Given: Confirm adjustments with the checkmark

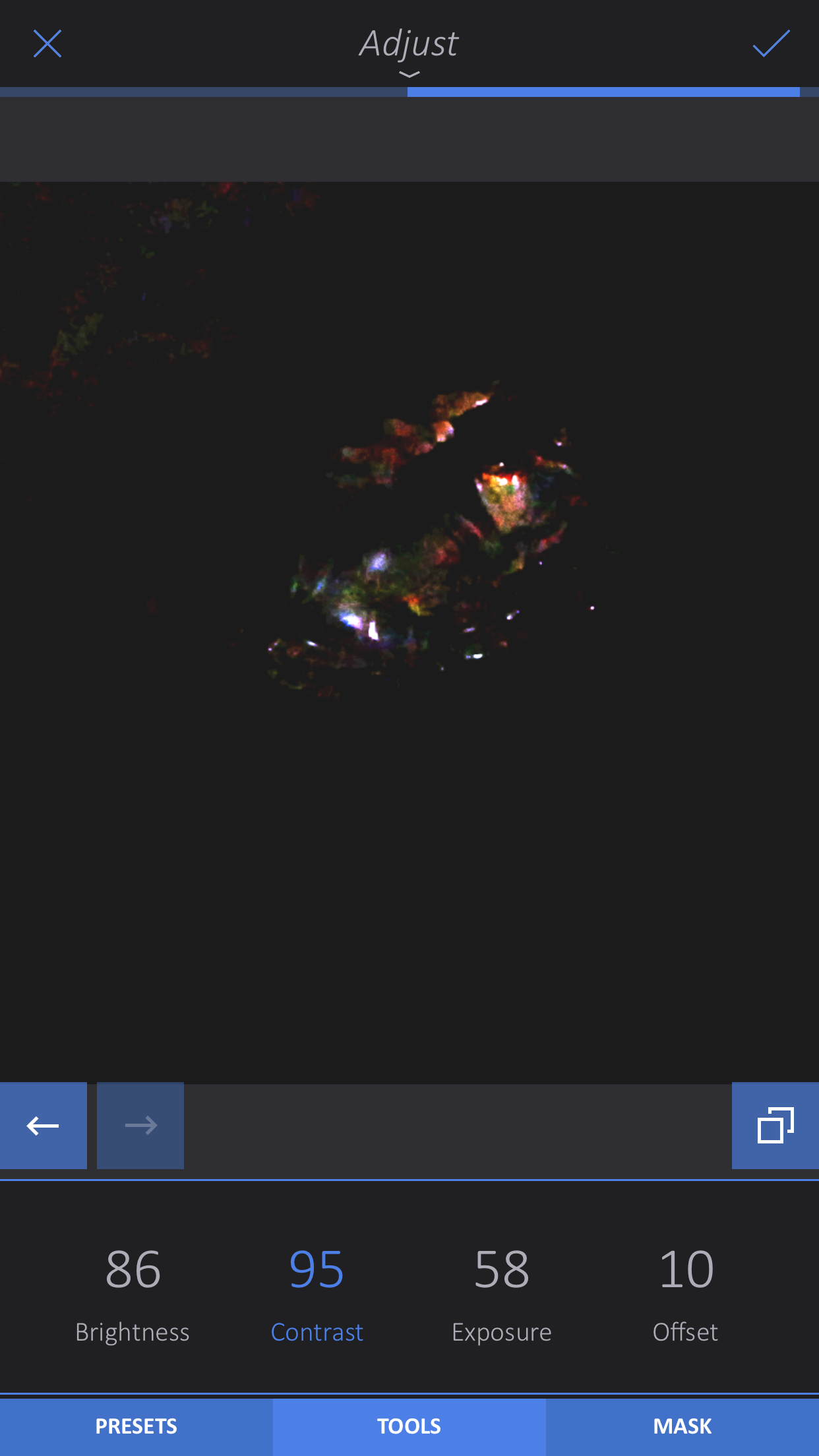Looking at the screenshot, I should pos(771,44).
